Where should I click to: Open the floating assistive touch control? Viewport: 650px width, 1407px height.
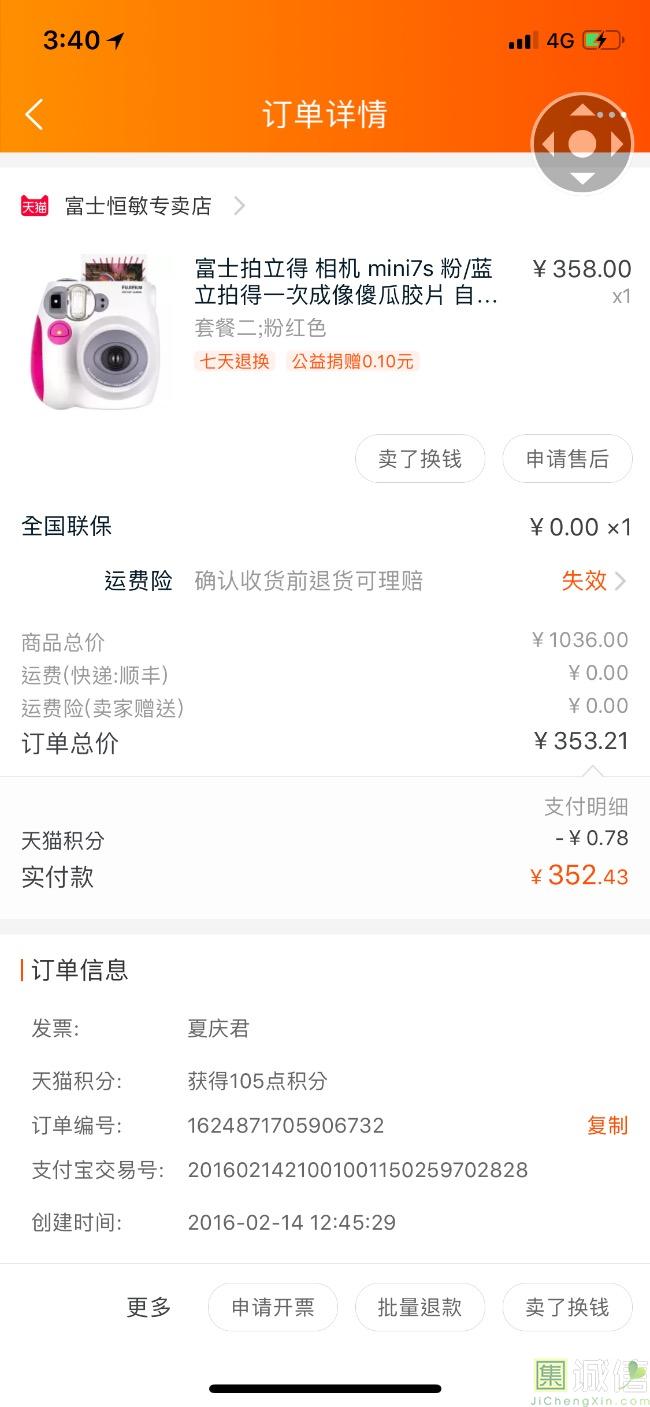point(581,145)
